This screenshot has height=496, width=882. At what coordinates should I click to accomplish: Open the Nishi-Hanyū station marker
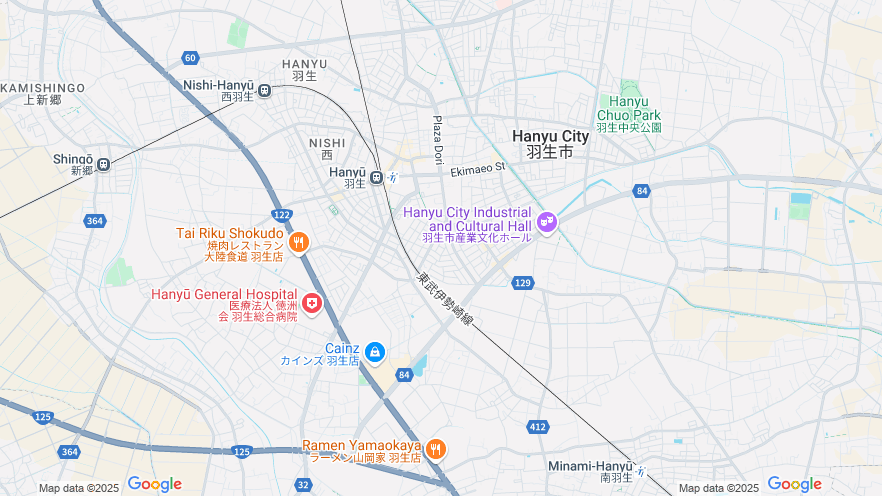click(264, 90)
